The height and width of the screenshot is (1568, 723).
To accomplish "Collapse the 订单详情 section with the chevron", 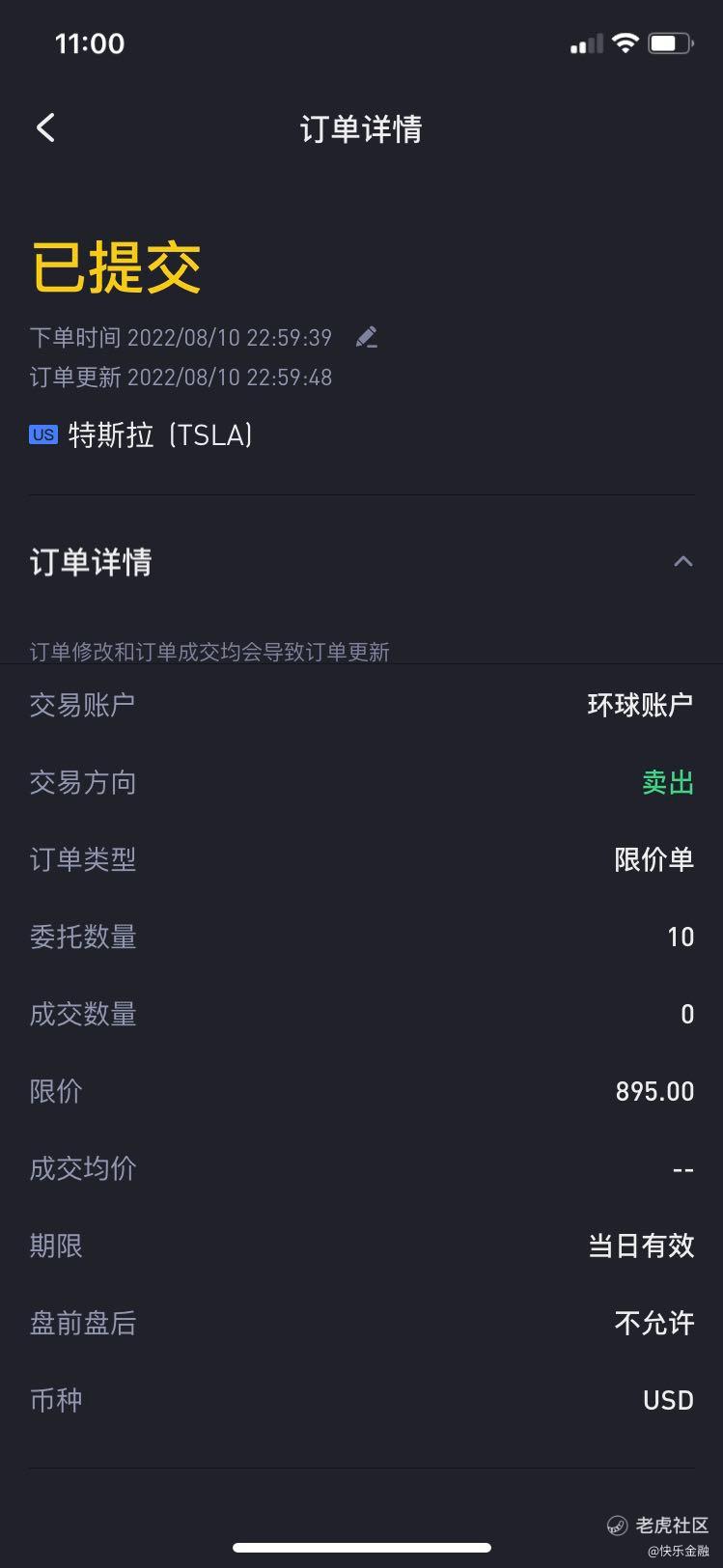I will coord(683,561).
